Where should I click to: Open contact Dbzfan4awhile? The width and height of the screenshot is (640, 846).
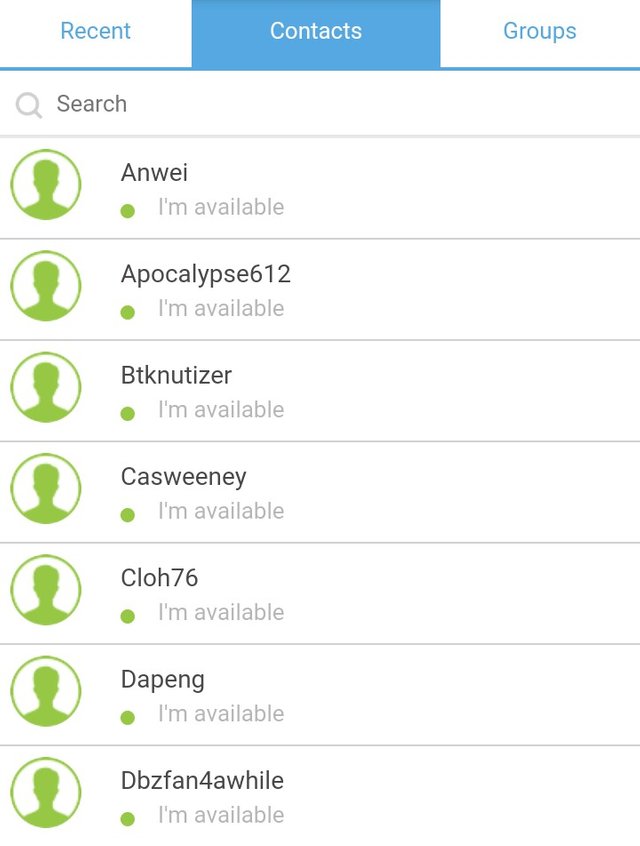click(x=320, y=796)
